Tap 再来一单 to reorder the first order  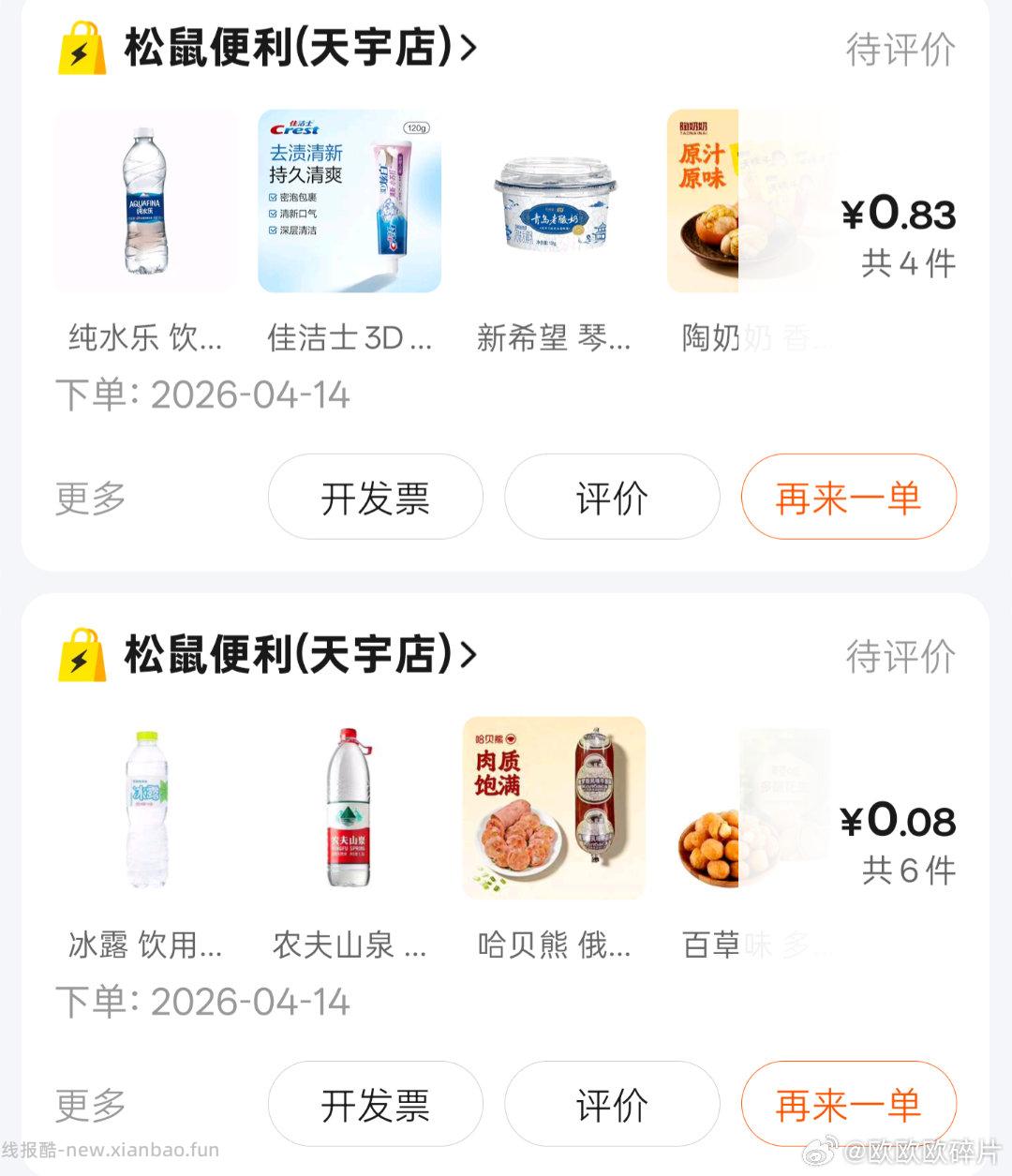click(847, 498)
